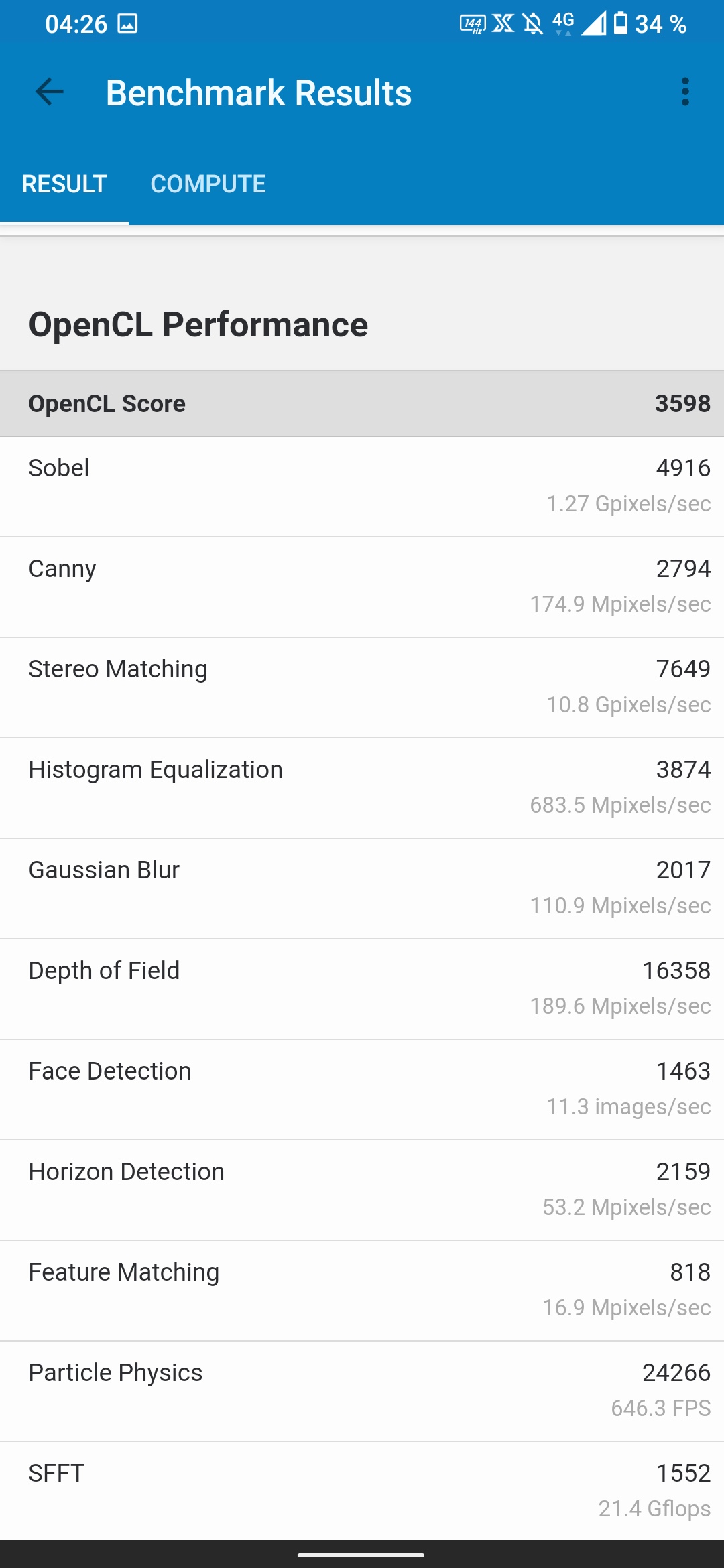Open the overflow menu

tap(685, 92)
